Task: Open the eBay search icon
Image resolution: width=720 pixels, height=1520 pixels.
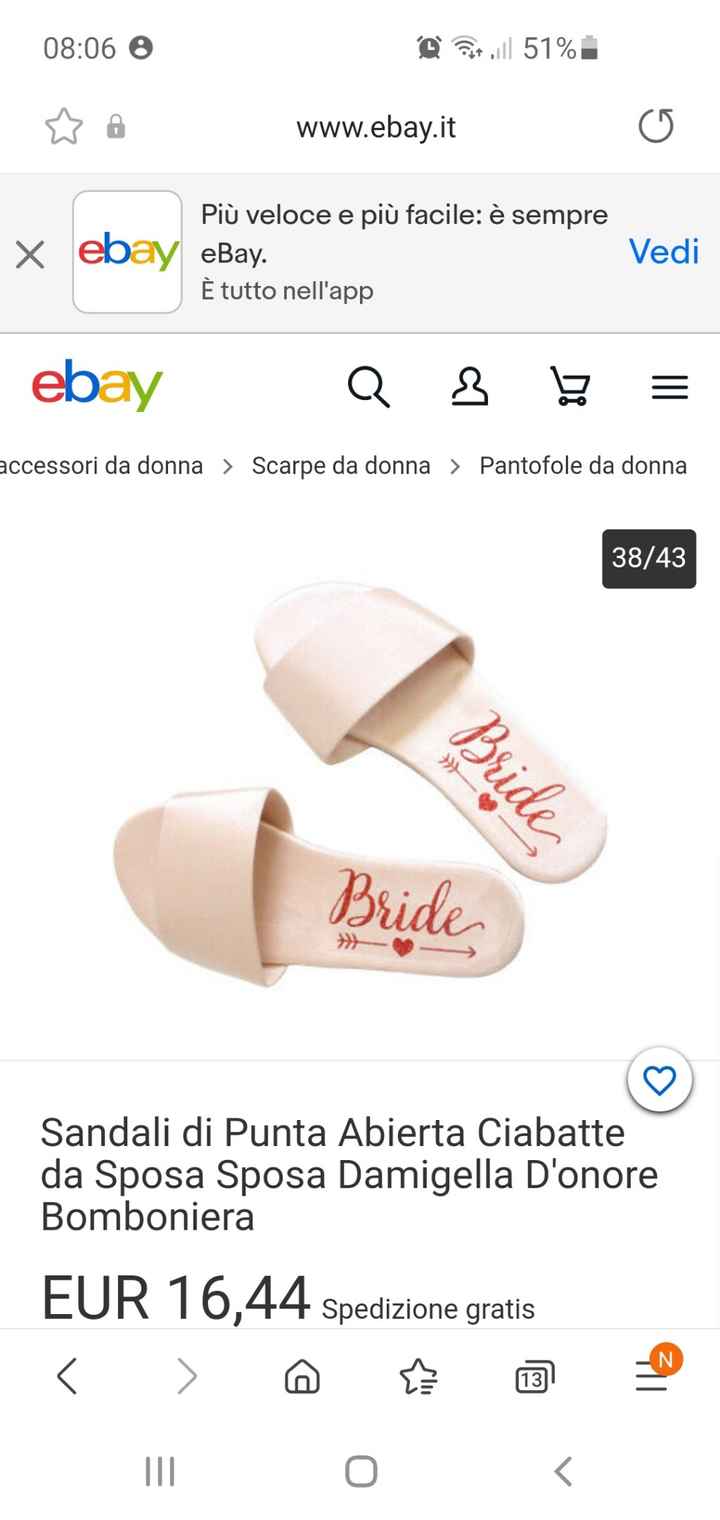Action: [x=368, y=387]
